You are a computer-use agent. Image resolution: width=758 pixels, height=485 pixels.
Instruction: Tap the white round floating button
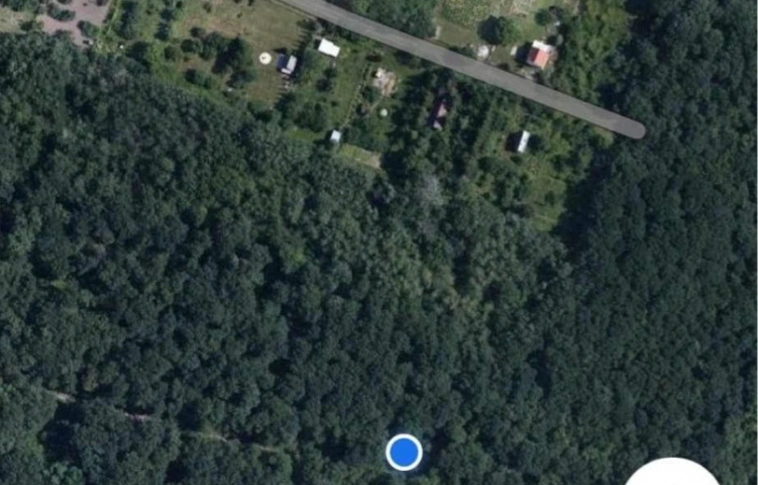click(x=674, y=474)
